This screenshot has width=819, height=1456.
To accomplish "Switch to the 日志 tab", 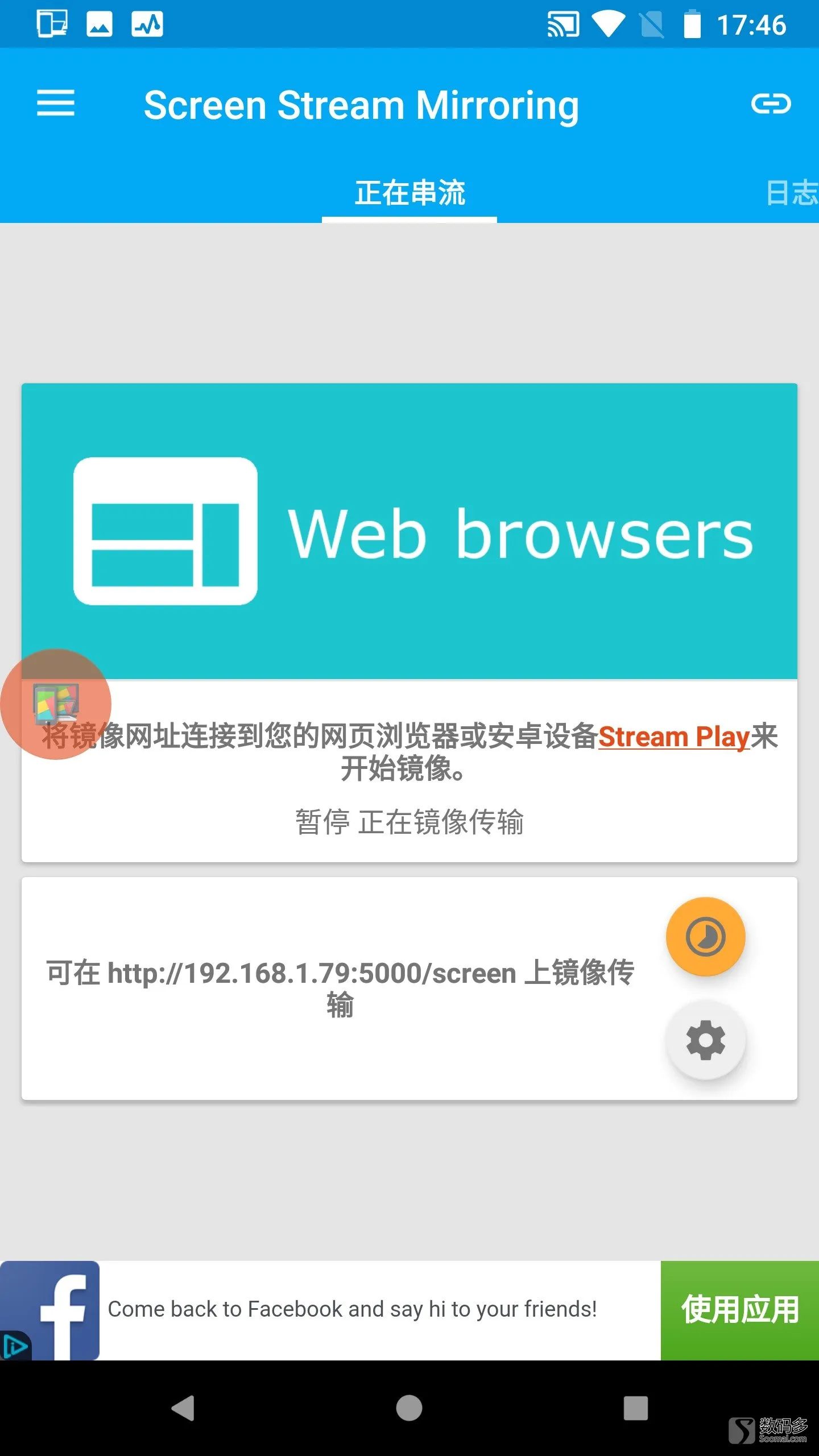I will coord(791,193).
